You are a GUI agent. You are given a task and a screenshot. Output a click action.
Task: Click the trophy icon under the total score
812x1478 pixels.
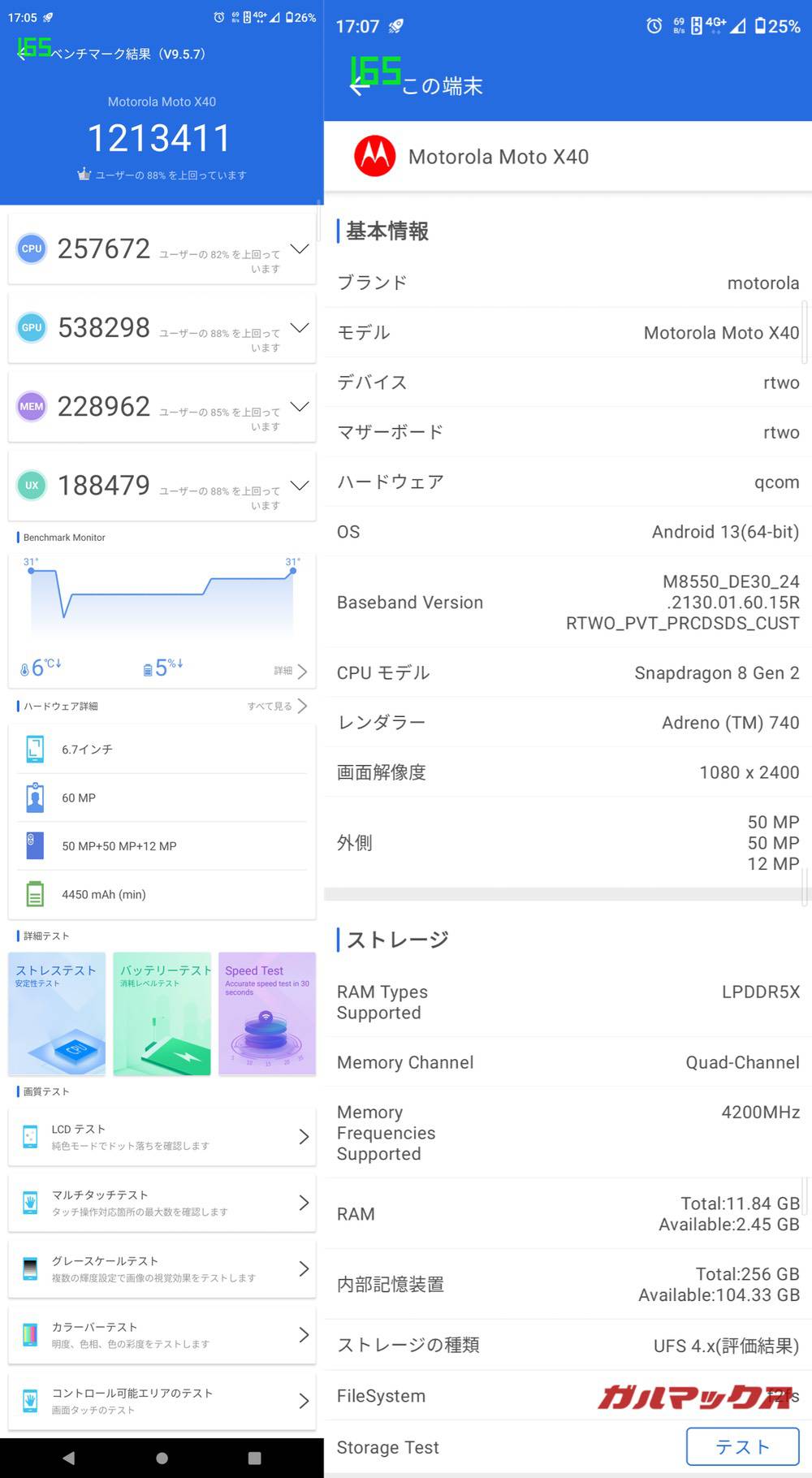click(85, 175)
